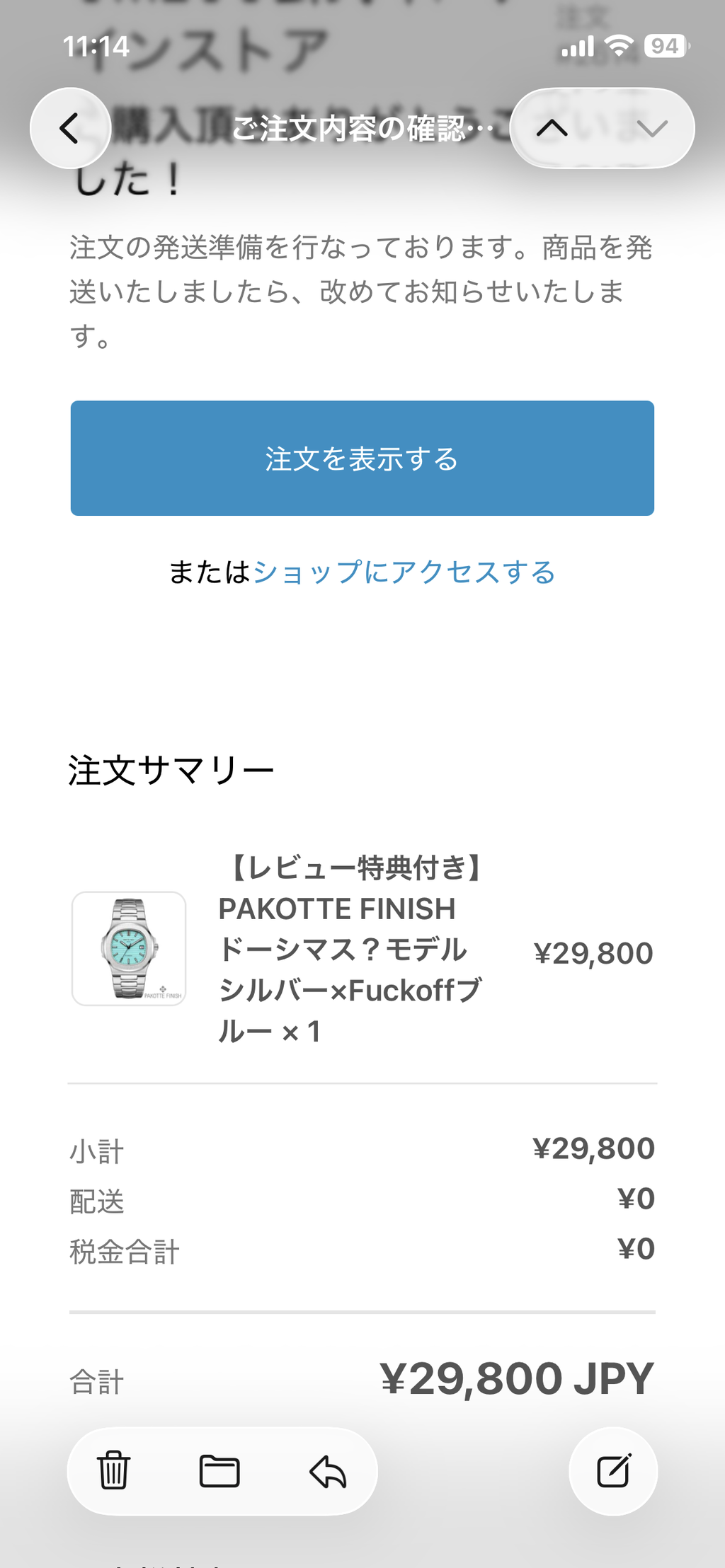725x1568 pixels.
Task: Compose a new email
Action: click(613, 1471)
